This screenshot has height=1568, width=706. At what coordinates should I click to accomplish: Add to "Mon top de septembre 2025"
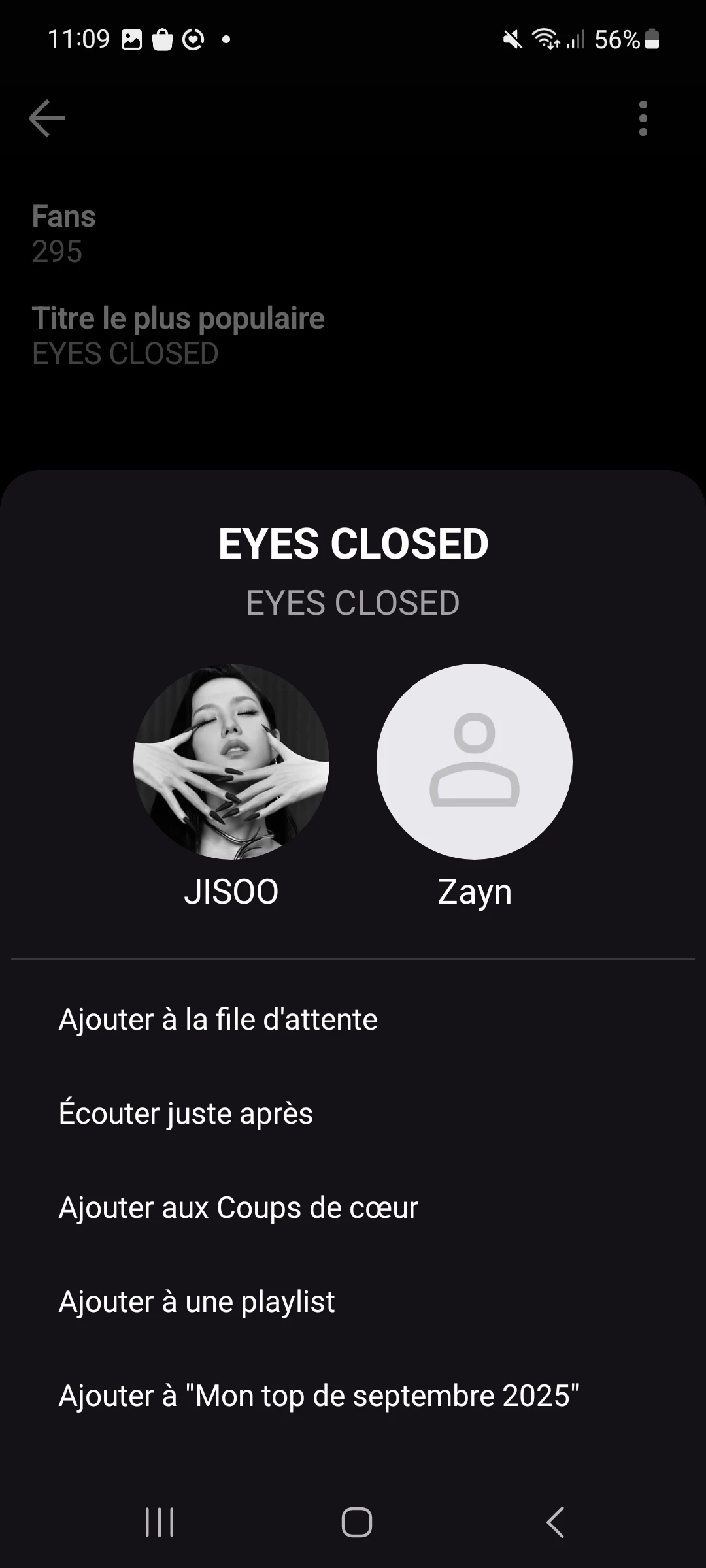click(x=319, y=1396)
